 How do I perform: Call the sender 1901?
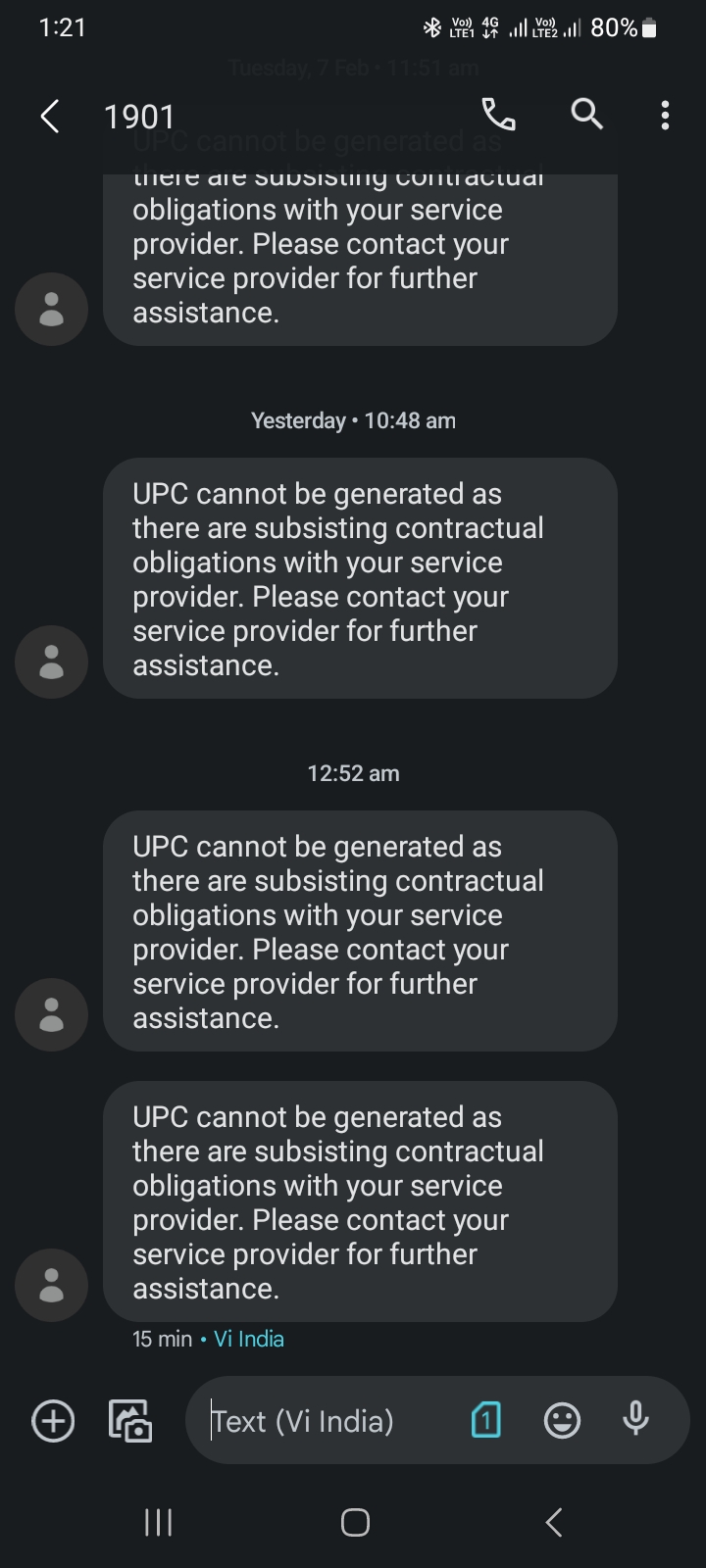point(498,116)
